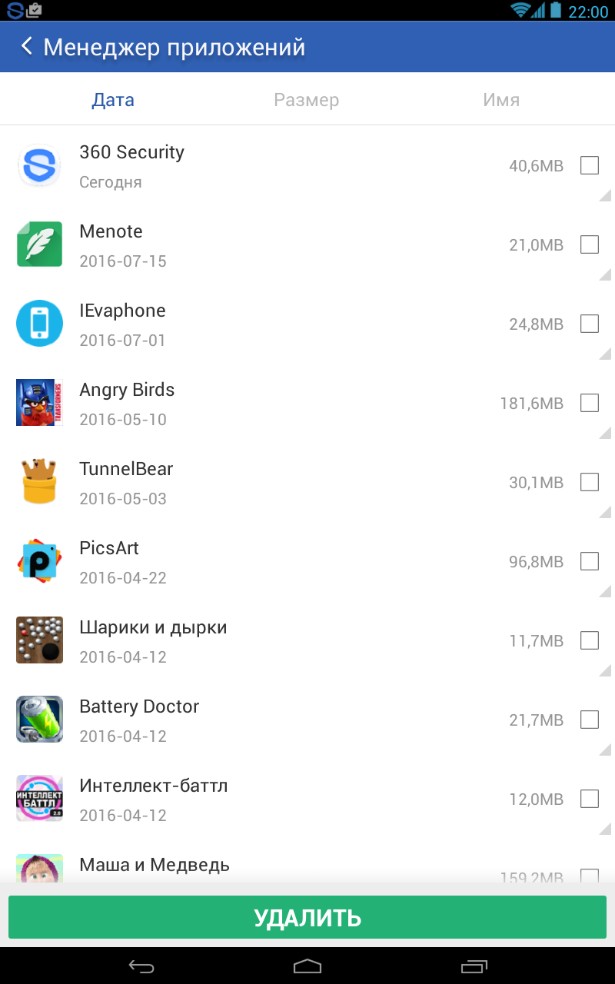Tick the Menote checkbox
Image resolution: width=615 pixels, height=984 pixels.
click(x=589, y=245)
